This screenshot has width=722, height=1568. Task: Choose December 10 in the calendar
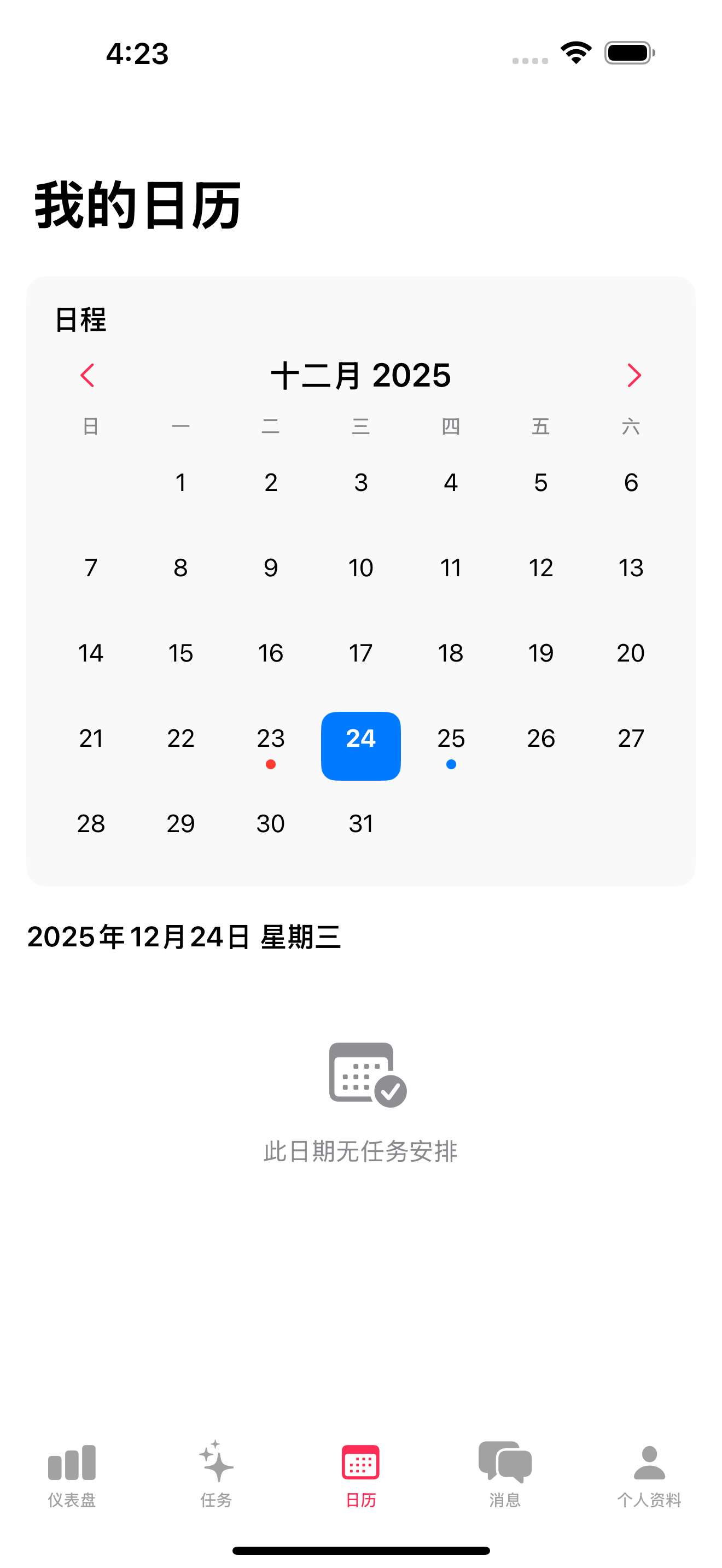tap(361, 568)
